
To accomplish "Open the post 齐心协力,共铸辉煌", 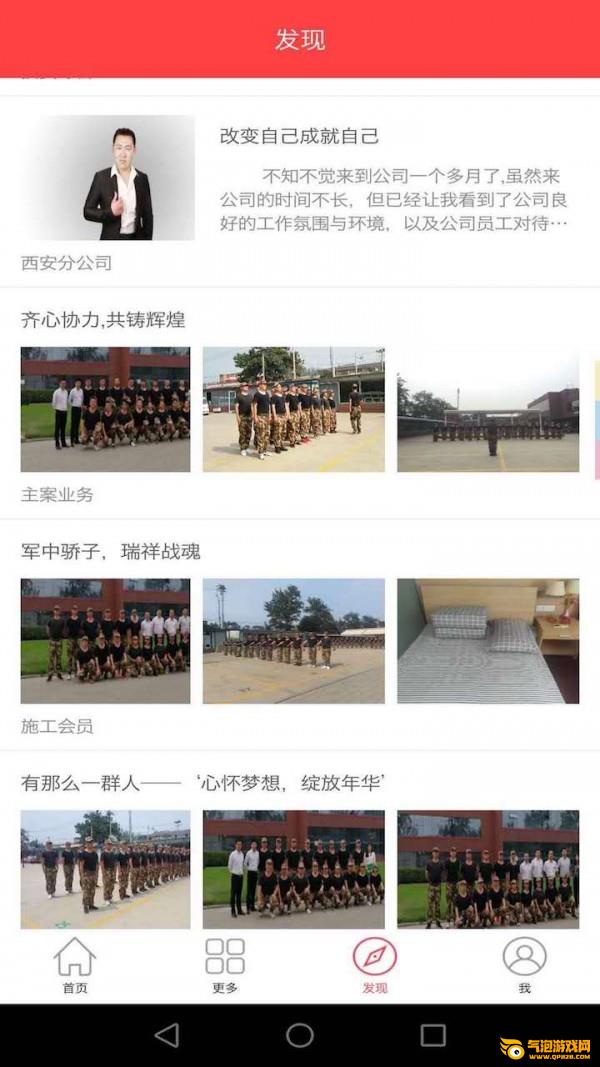I will 103,320.
